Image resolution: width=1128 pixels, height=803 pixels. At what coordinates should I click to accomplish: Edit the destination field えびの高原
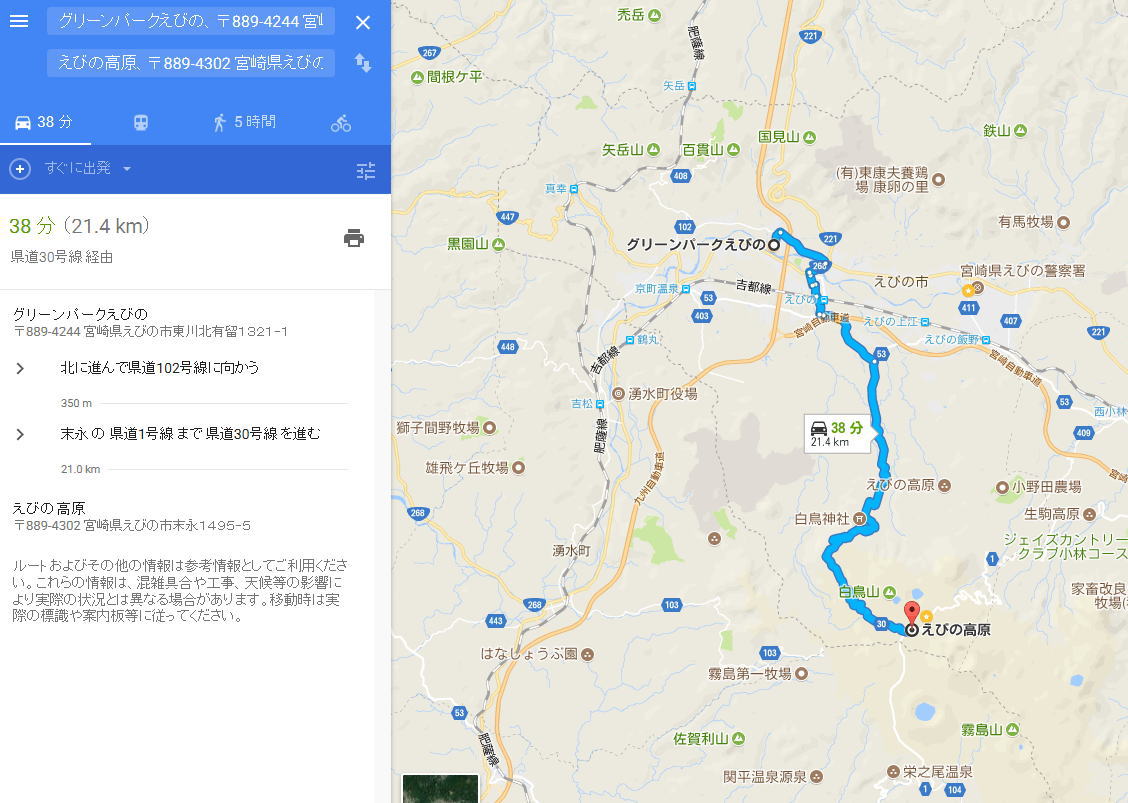190,63
